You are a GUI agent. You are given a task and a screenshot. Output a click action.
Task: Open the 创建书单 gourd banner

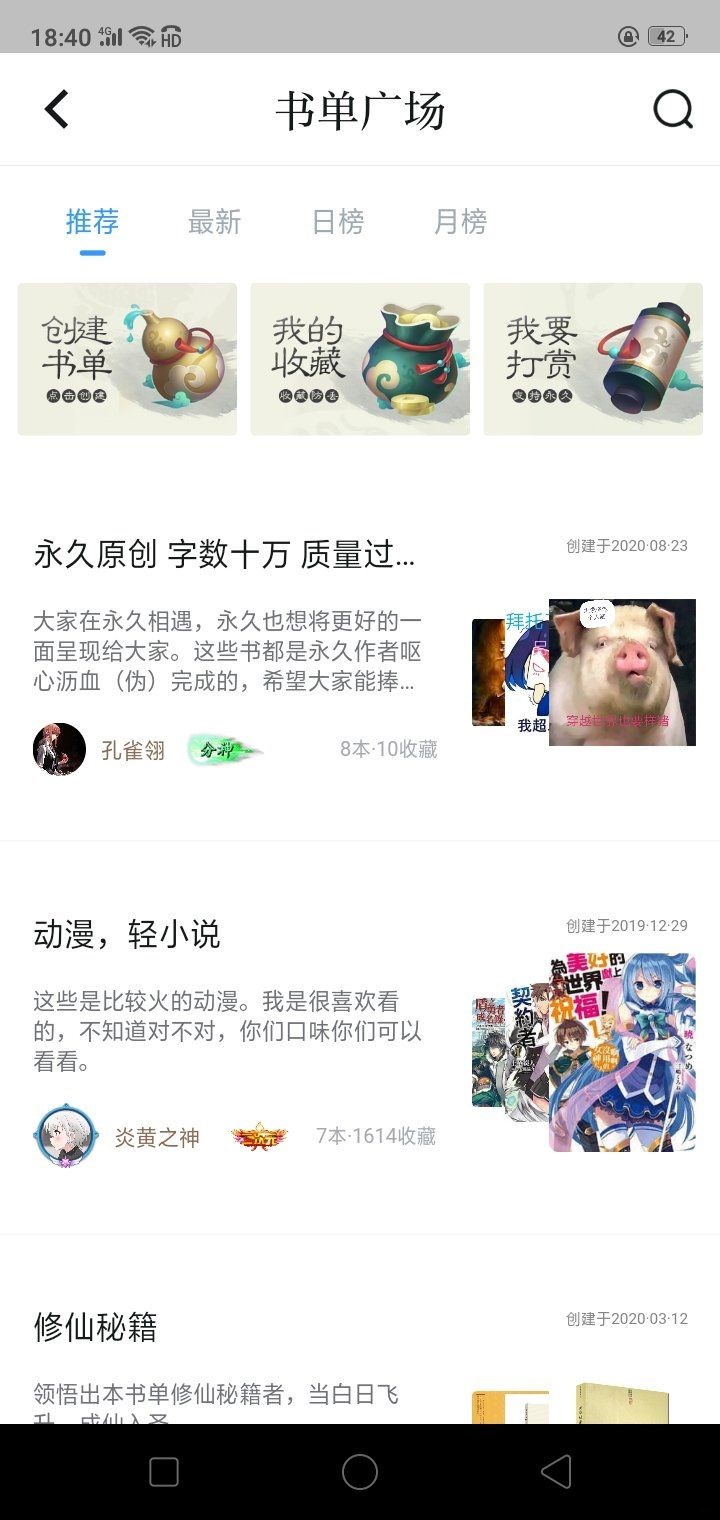126,359
